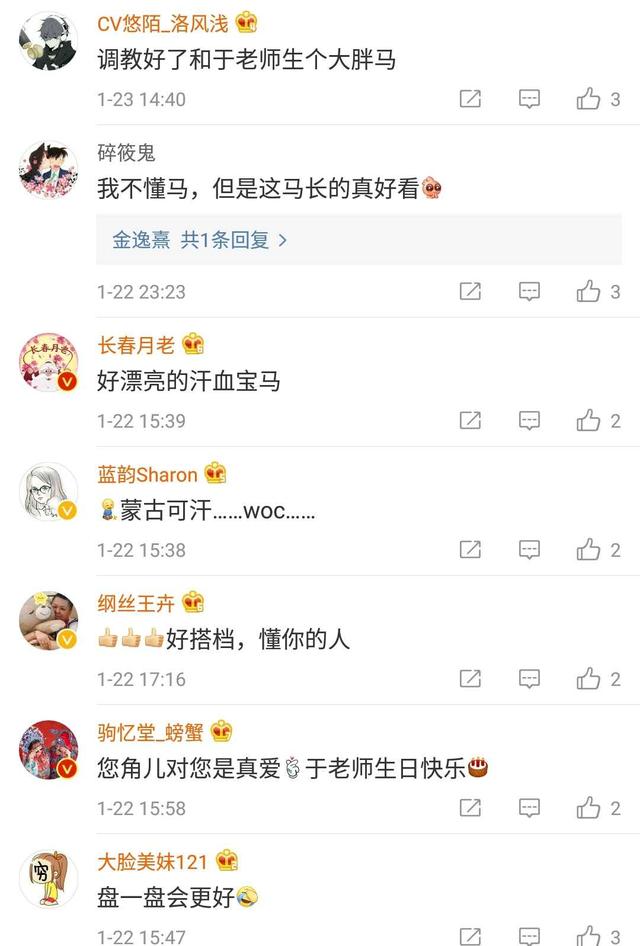Like 长春月老's 汗血宝马 comment
Image resolution: width=640 pixels, height=946 pixels.
coord(589,421)
